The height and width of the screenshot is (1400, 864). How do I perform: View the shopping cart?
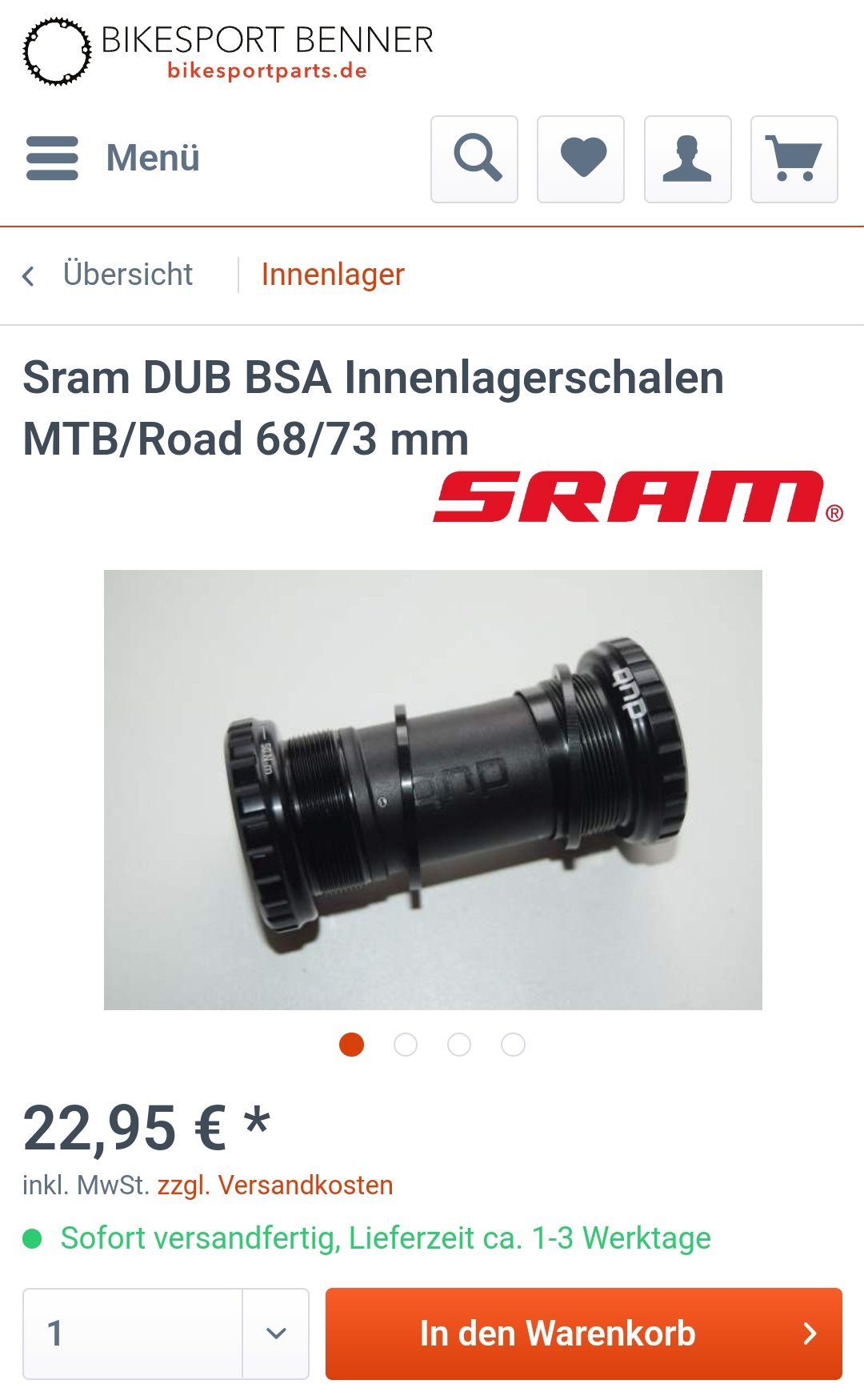tap(794, 158)
